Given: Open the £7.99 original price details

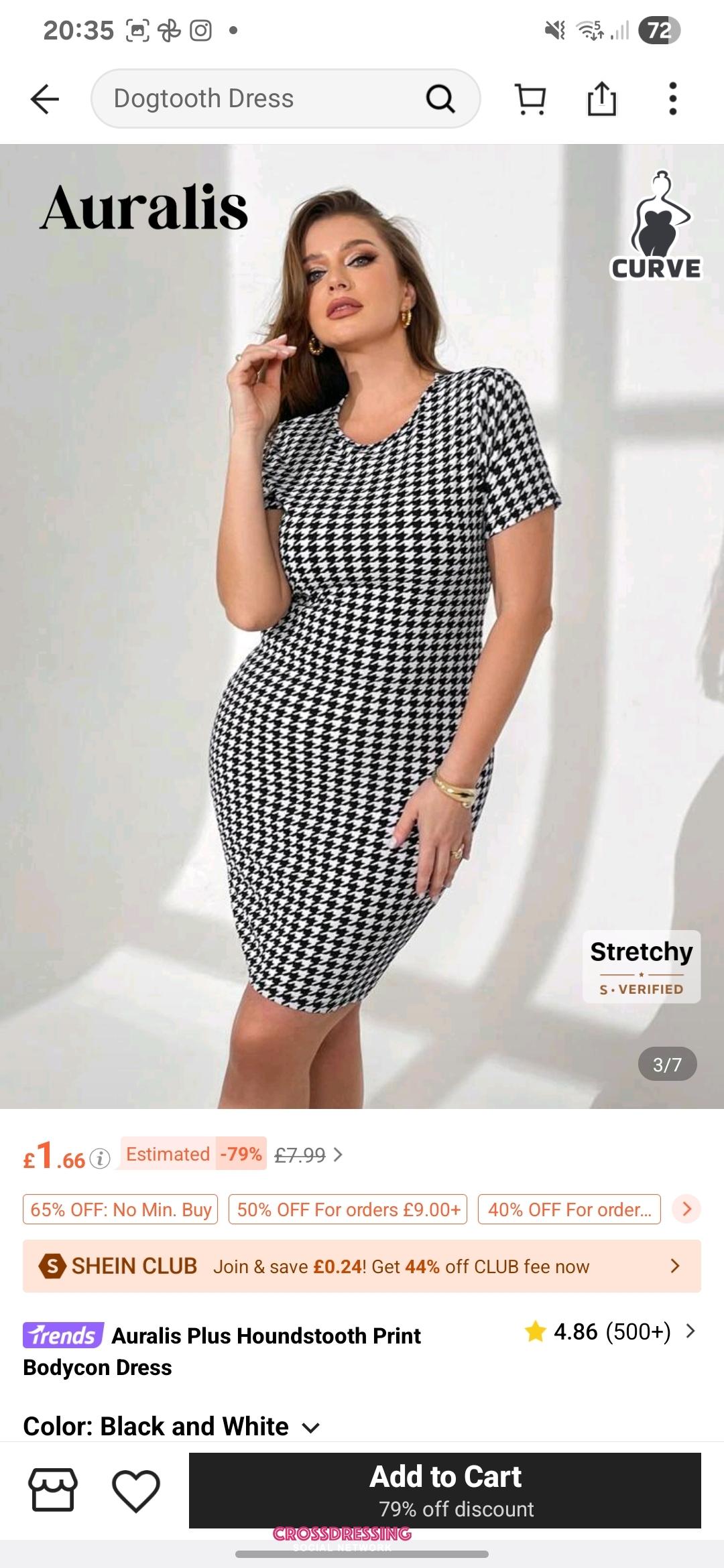Looking at the screenshot, I should point(308,1155).
